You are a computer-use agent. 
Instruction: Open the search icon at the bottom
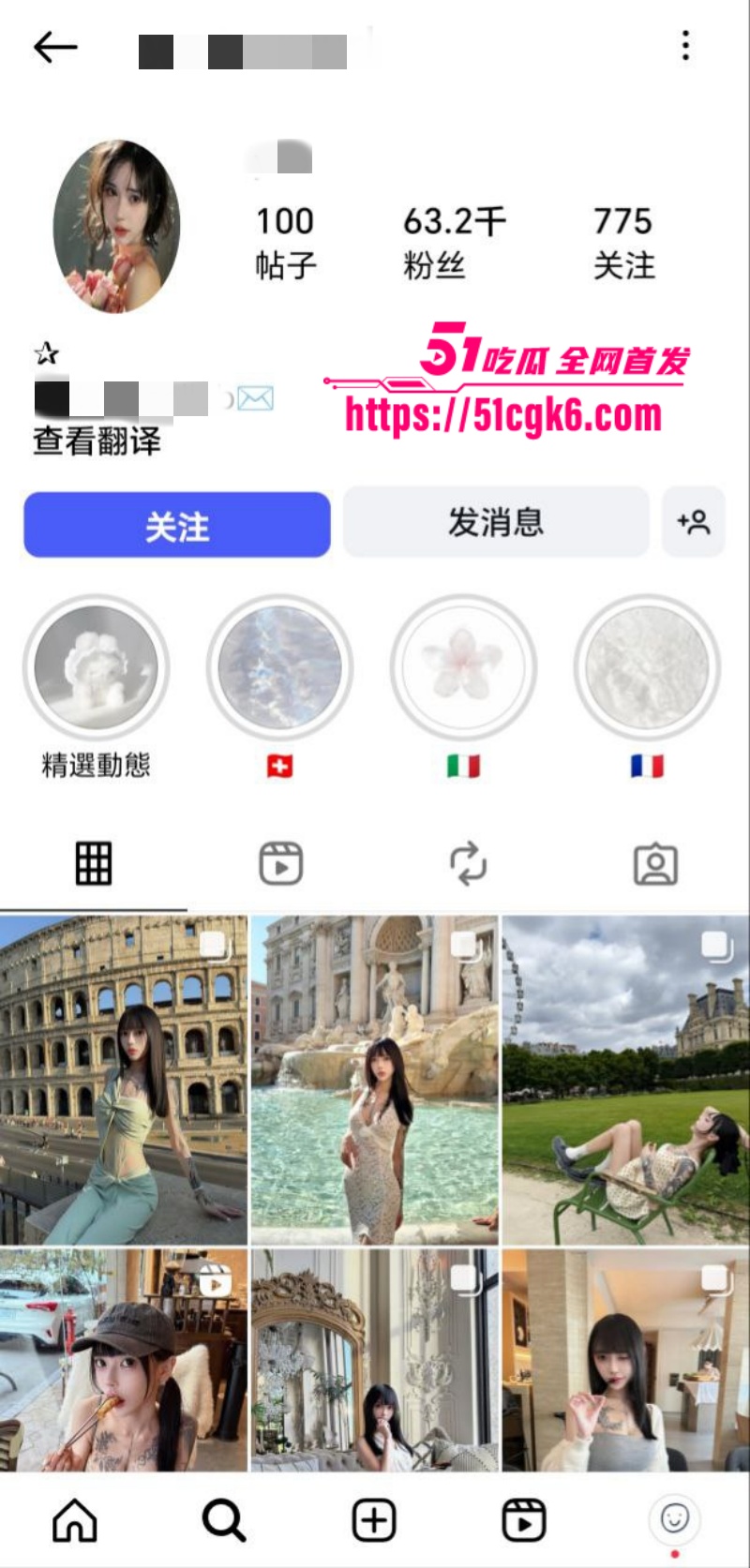tap(221, 1520)
